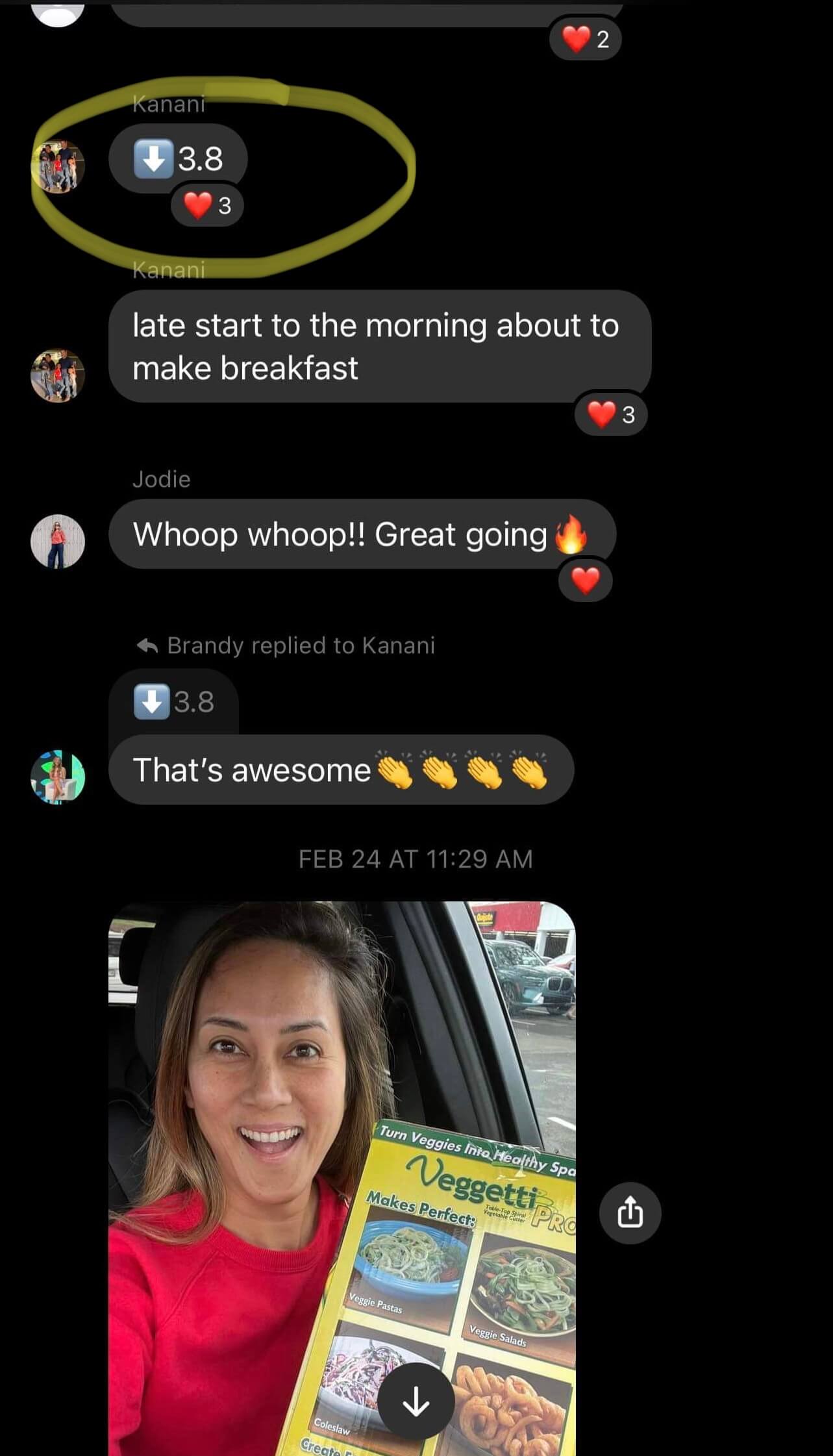The height and width of the screenshot is (1456, 833).
Task: Open Brandy's profile avatar
Action: pos(58,777)
